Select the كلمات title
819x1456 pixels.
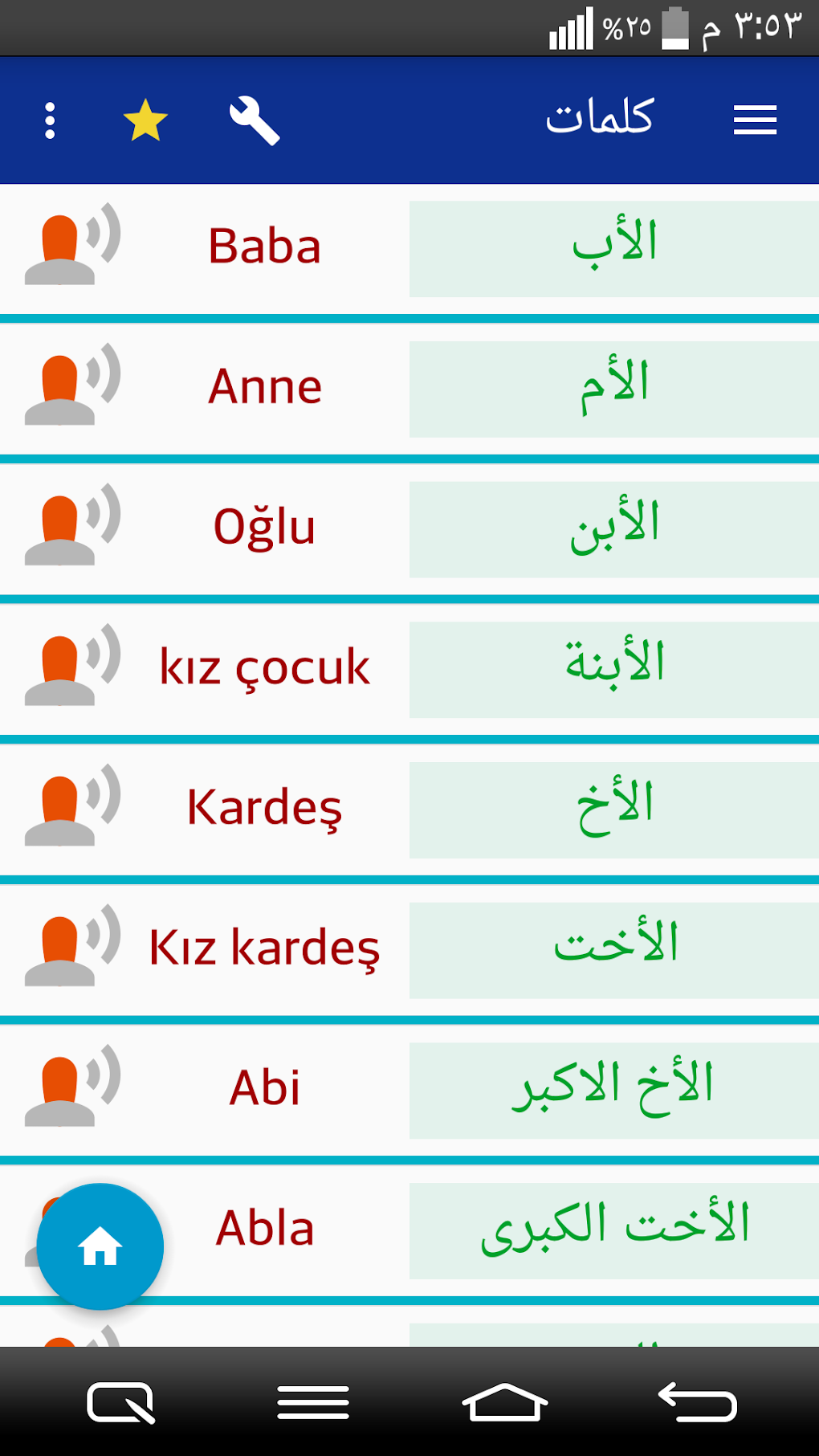click(x=600, y=117)
